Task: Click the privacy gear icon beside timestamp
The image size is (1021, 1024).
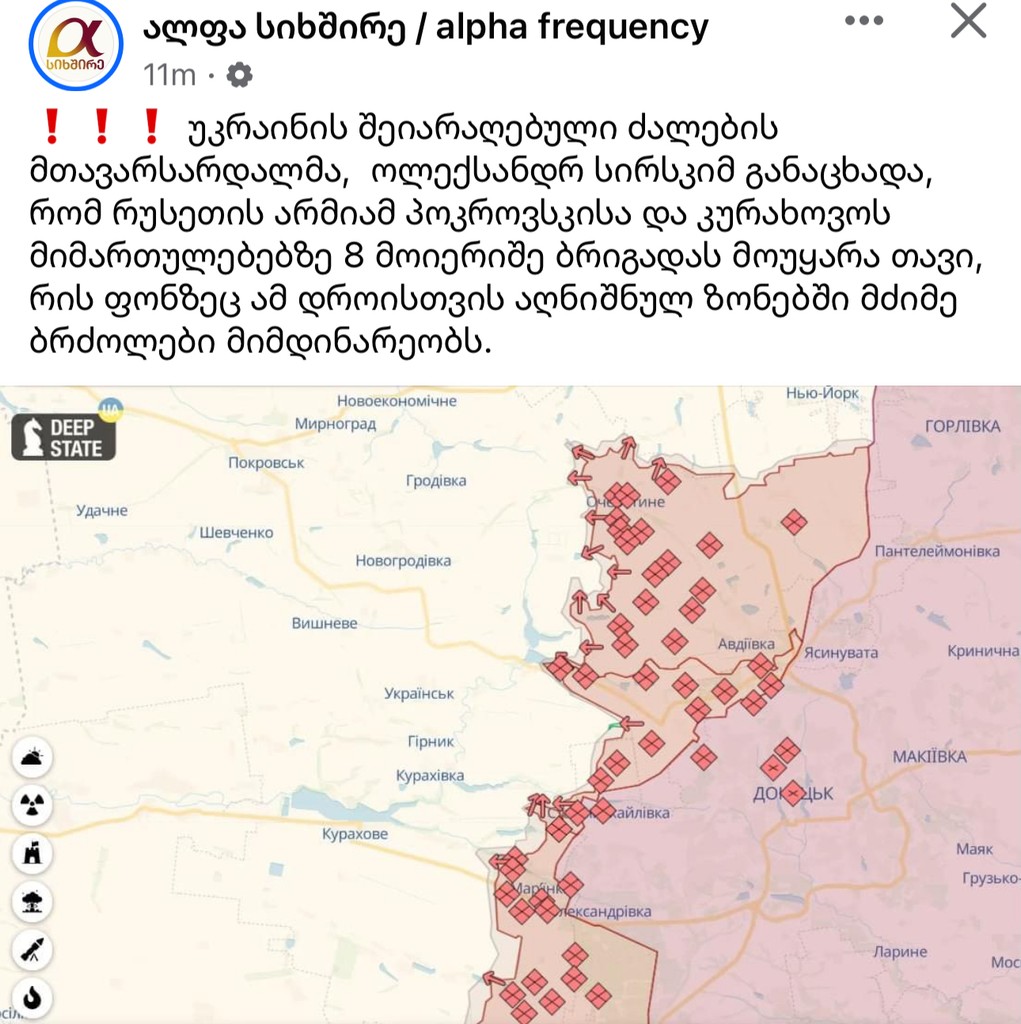Action: pos(237,73)
